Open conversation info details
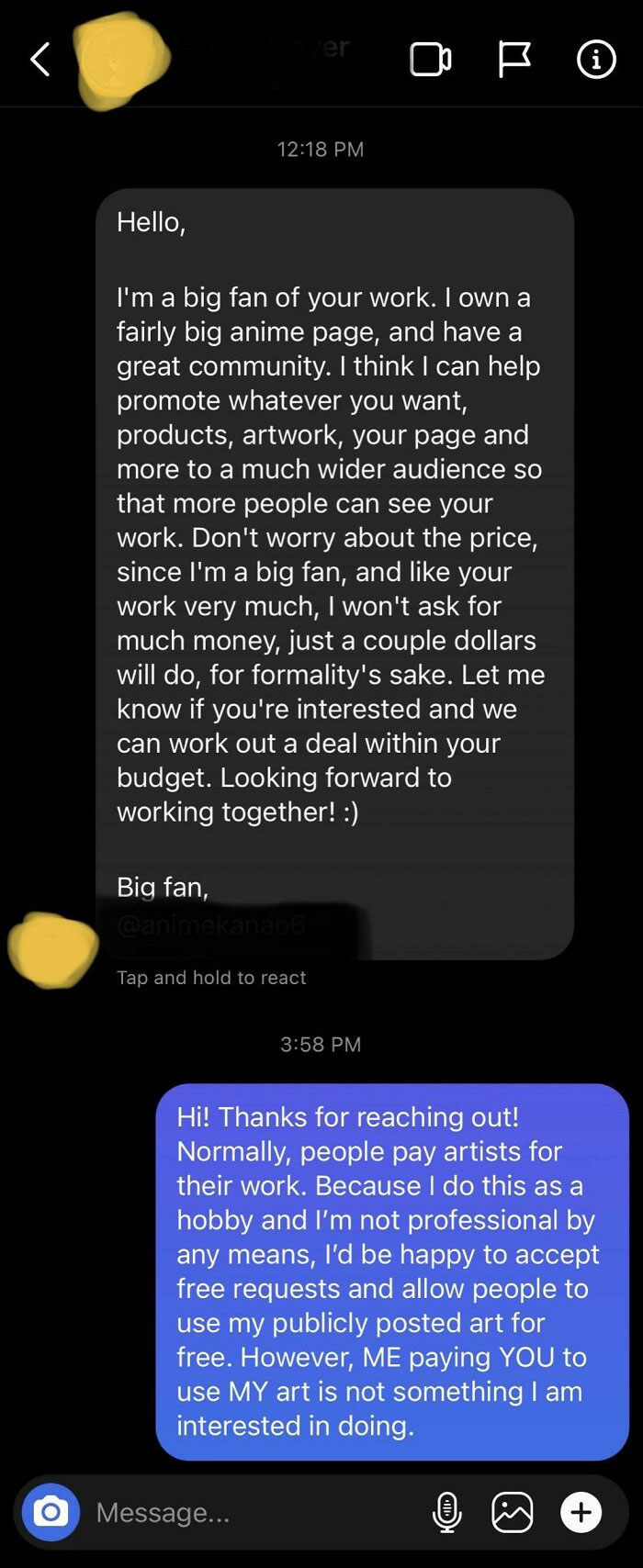 click(x=595, y=61)
